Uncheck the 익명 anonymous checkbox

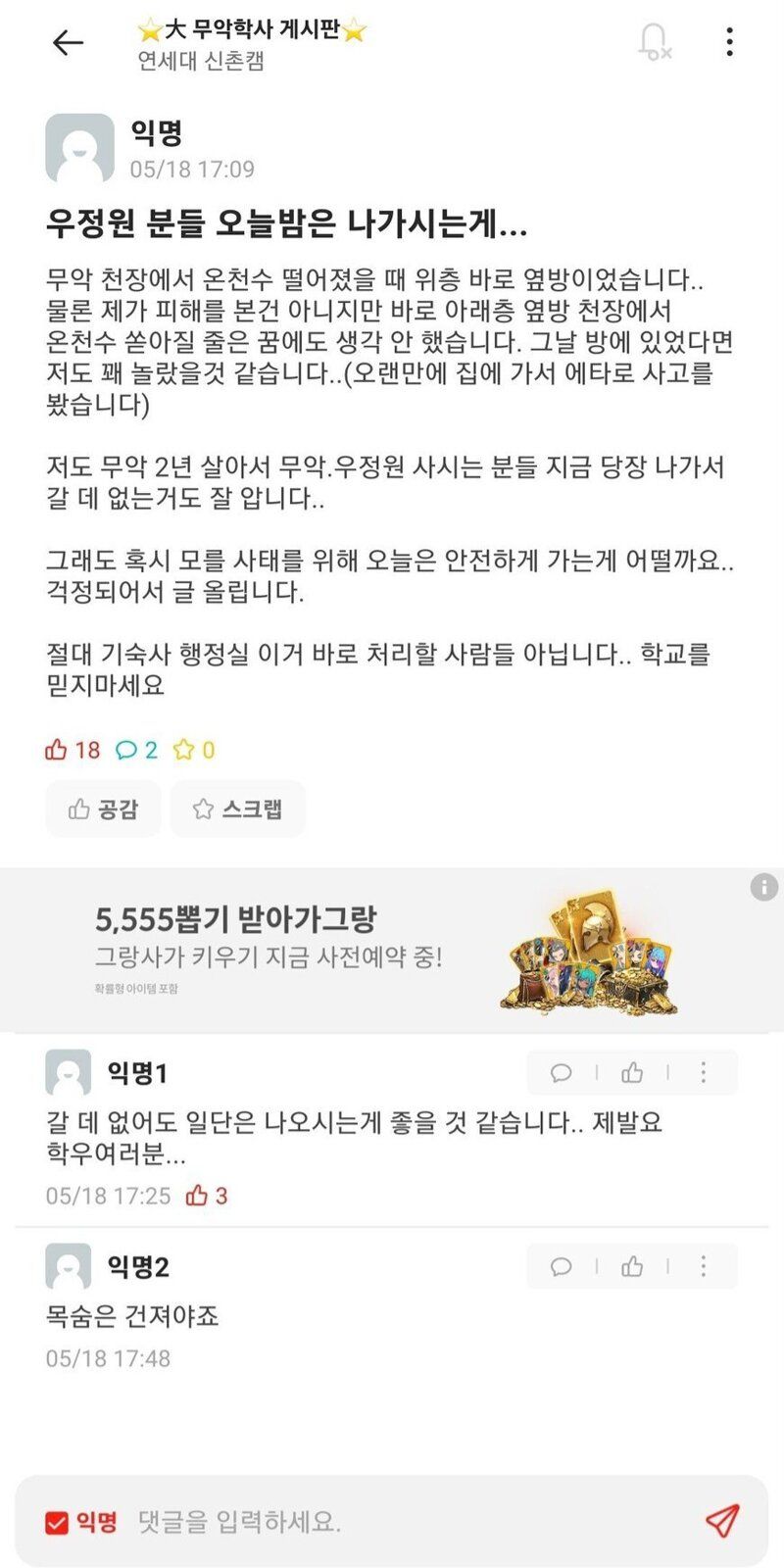[57, 1522]
